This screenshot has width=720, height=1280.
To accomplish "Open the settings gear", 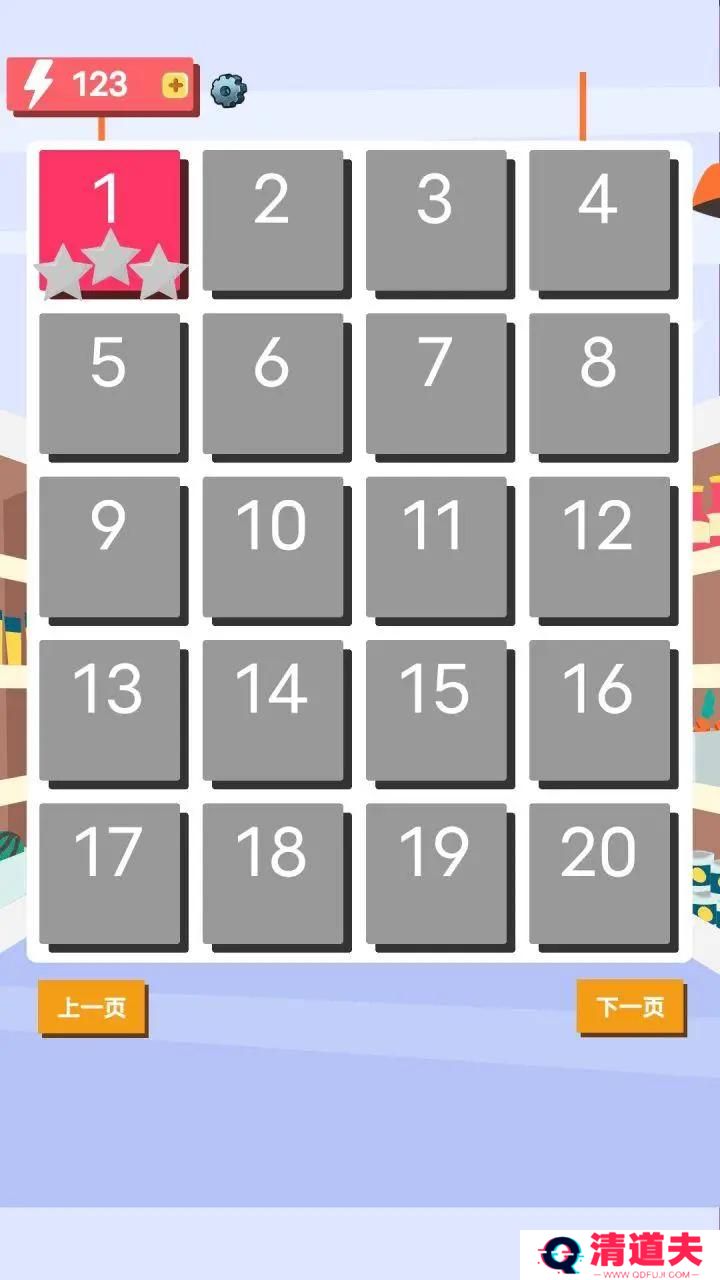I will pos(228,91).
